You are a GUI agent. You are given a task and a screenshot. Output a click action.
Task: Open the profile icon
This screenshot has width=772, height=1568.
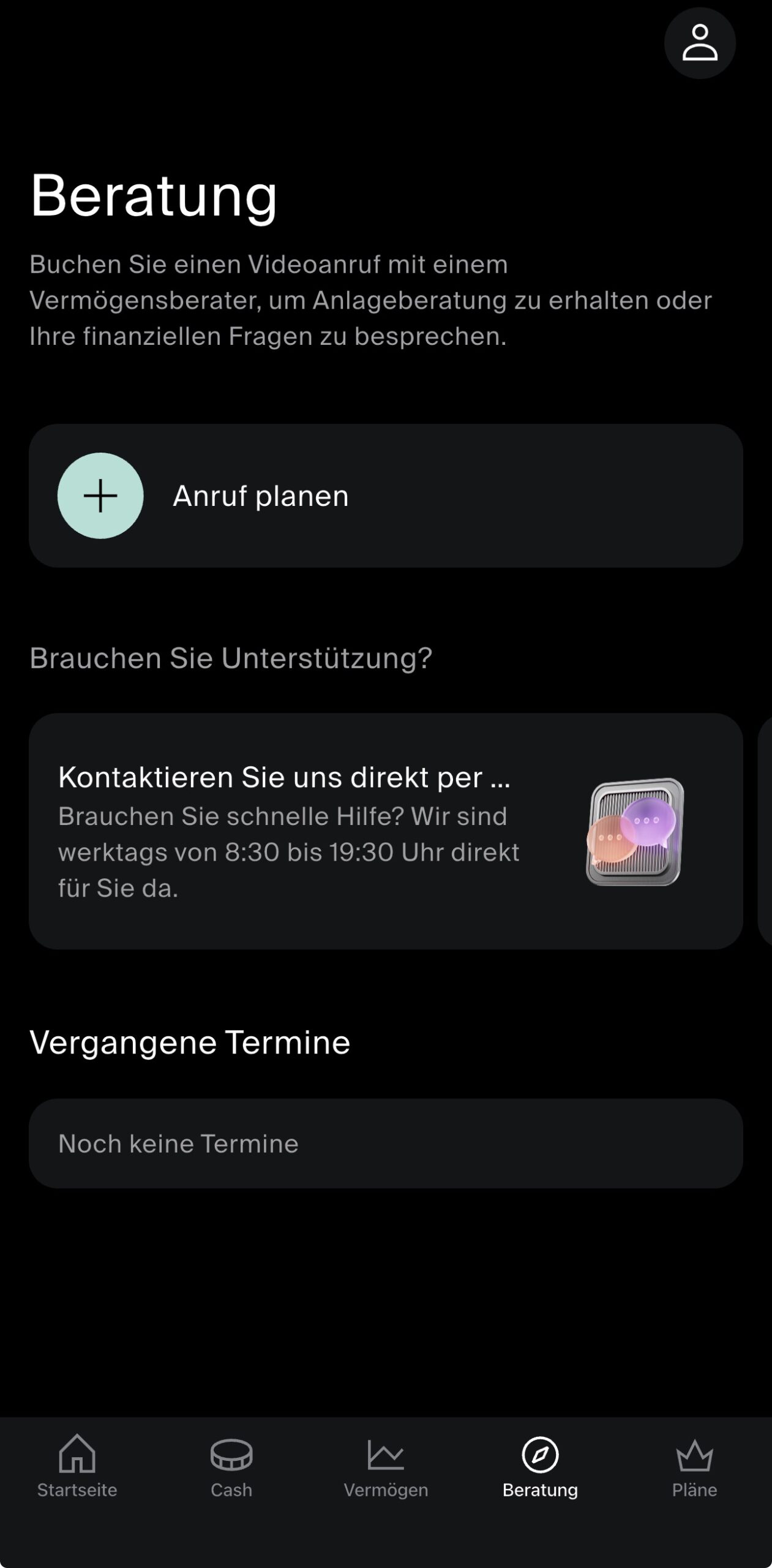tap(700, 43)
